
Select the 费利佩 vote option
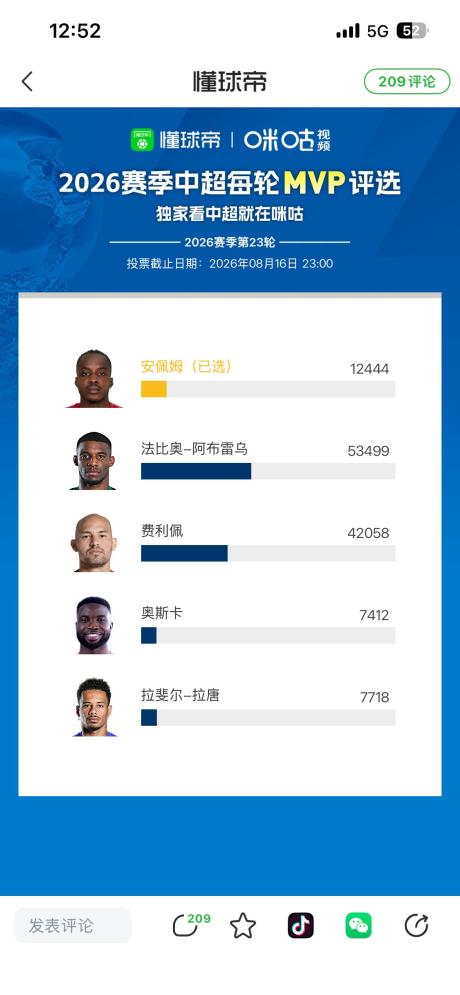[x=230, y=543]
